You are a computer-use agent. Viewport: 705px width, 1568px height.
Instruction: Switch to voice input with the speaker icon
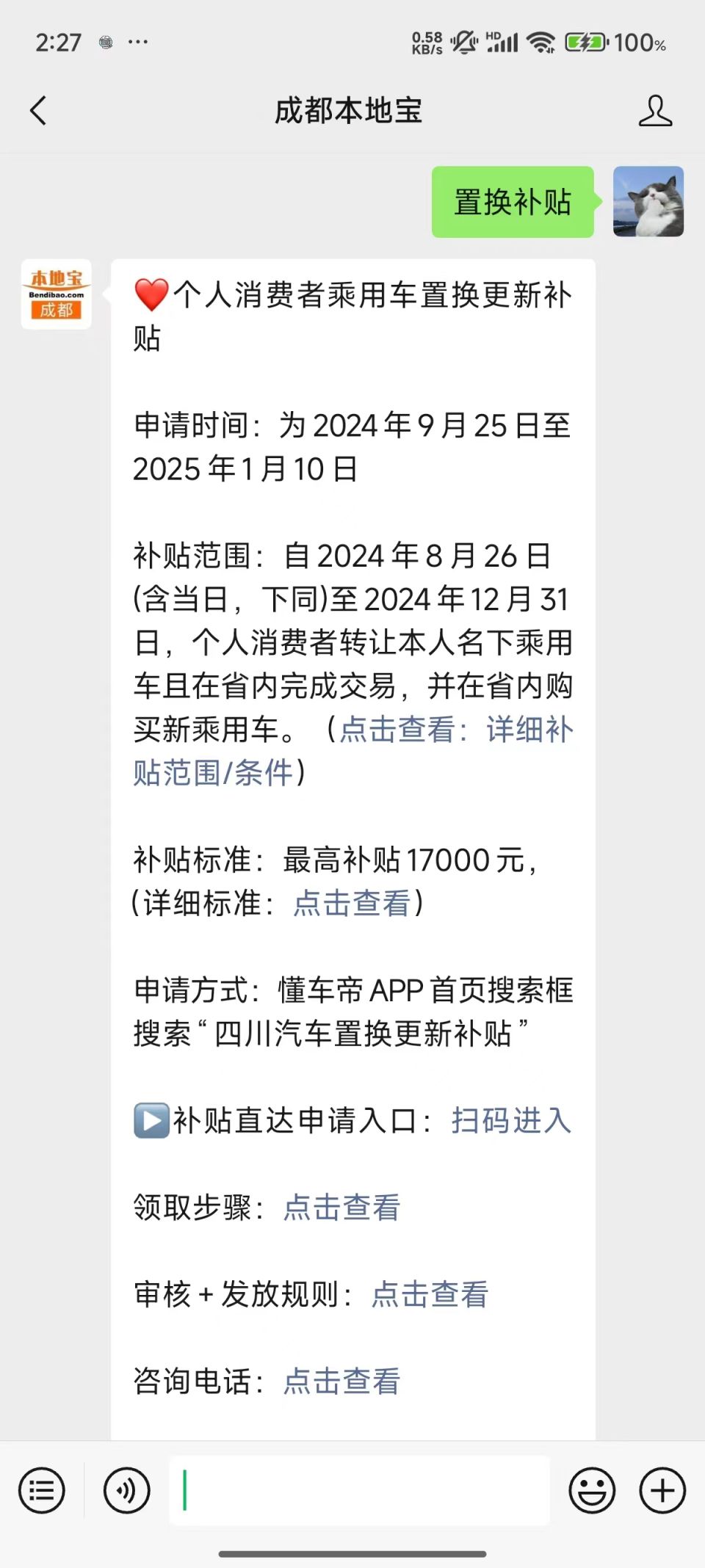coord(125,1490)
